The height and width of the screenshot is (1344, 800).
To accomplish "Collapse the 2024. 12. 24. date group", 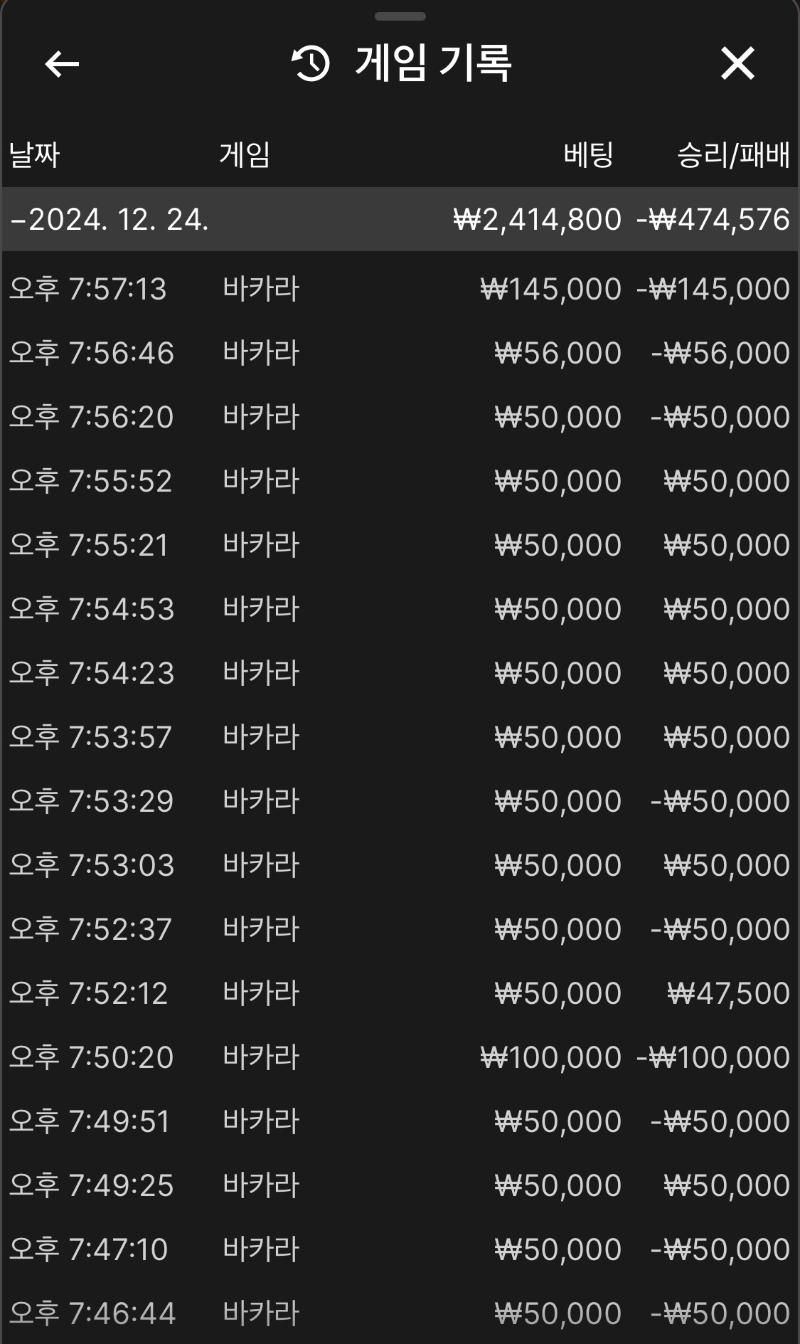I will [x=400, y=219].
